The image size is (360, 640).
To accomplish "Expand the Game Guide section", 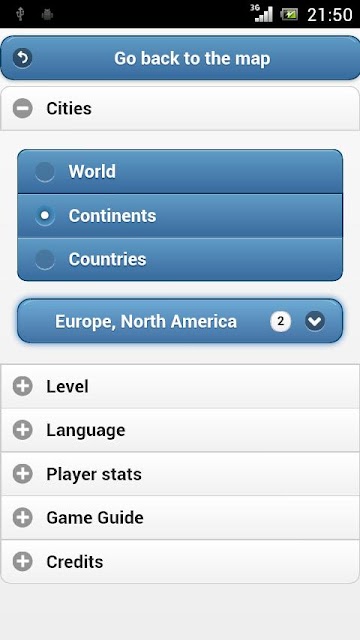I will 180,518.
